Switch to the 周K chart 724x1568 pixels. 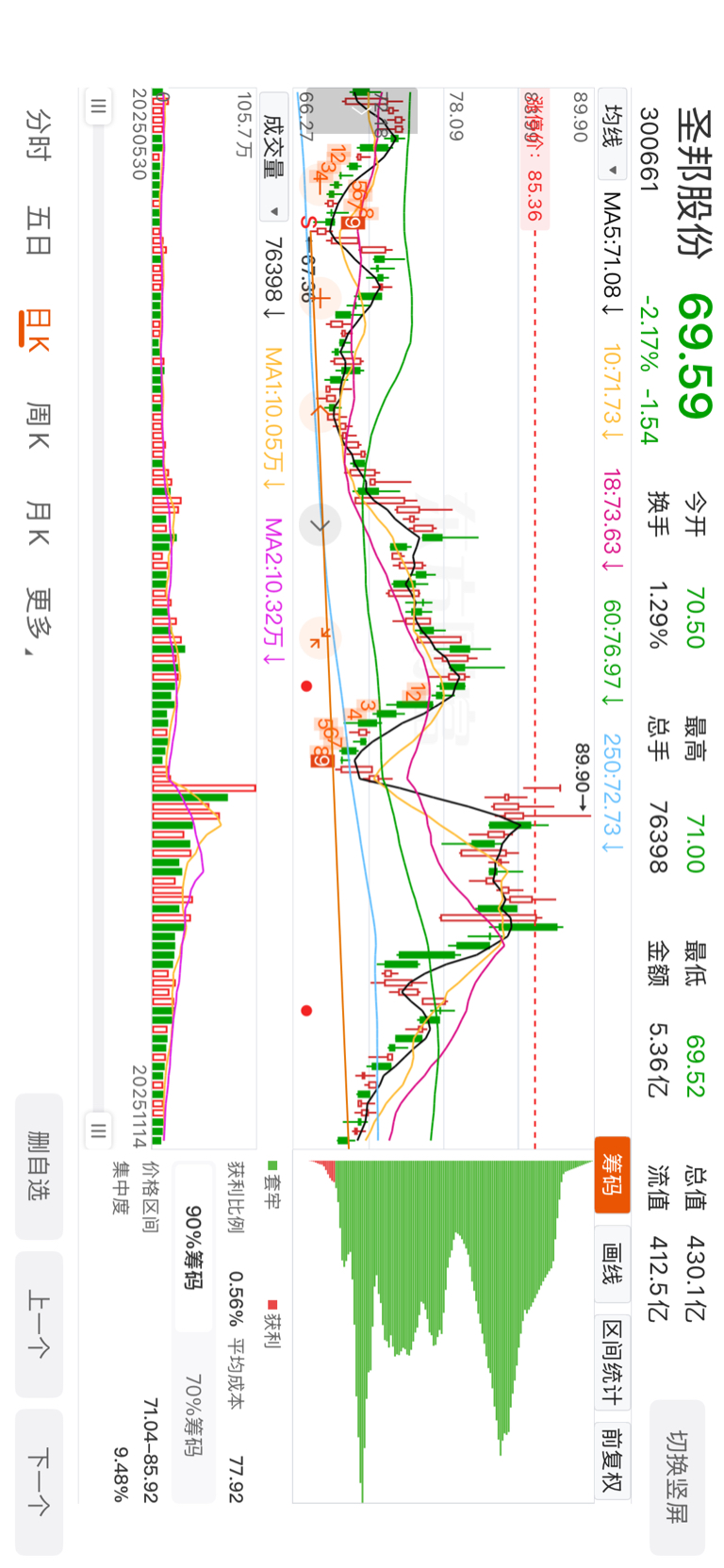(x=39, y=425)
